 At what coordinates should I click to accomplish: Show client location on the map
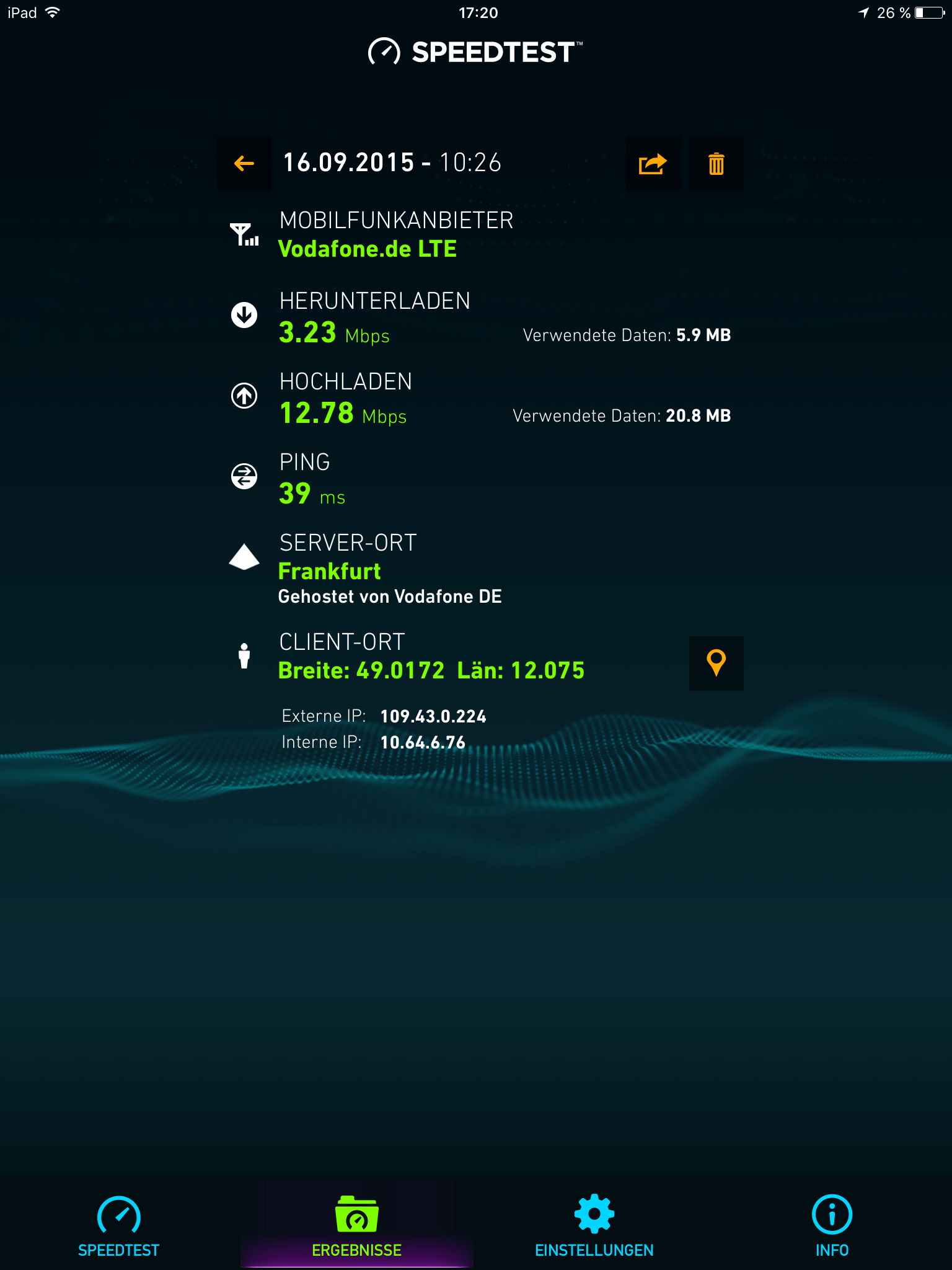click(716, 663)
